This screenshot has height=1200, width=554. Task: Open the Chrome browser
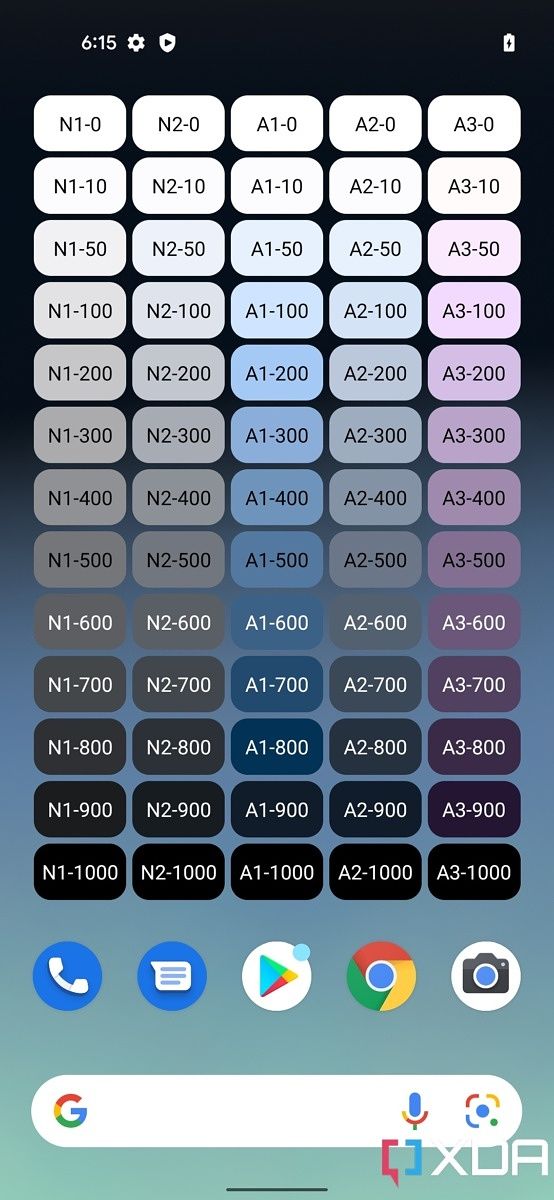pos(381,976)
